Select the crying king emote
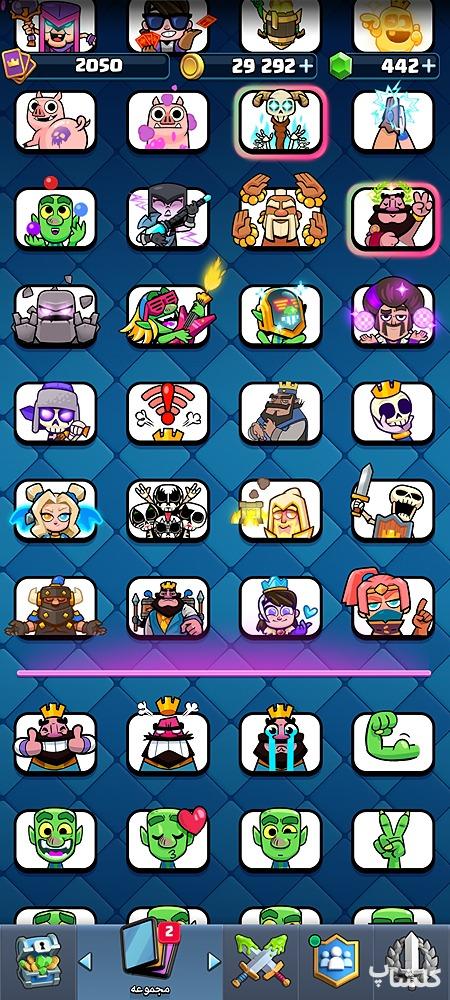Screen dimensions: 450x1000 click(x=280, y=743)
